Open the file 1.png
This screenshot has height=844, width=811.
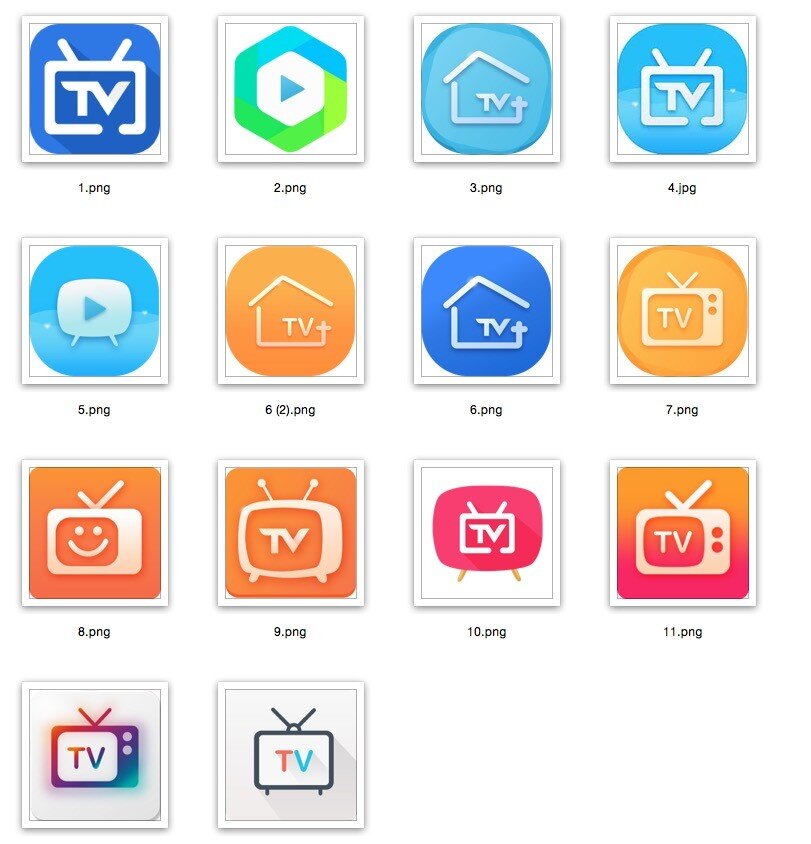click(x=95, y=89)
